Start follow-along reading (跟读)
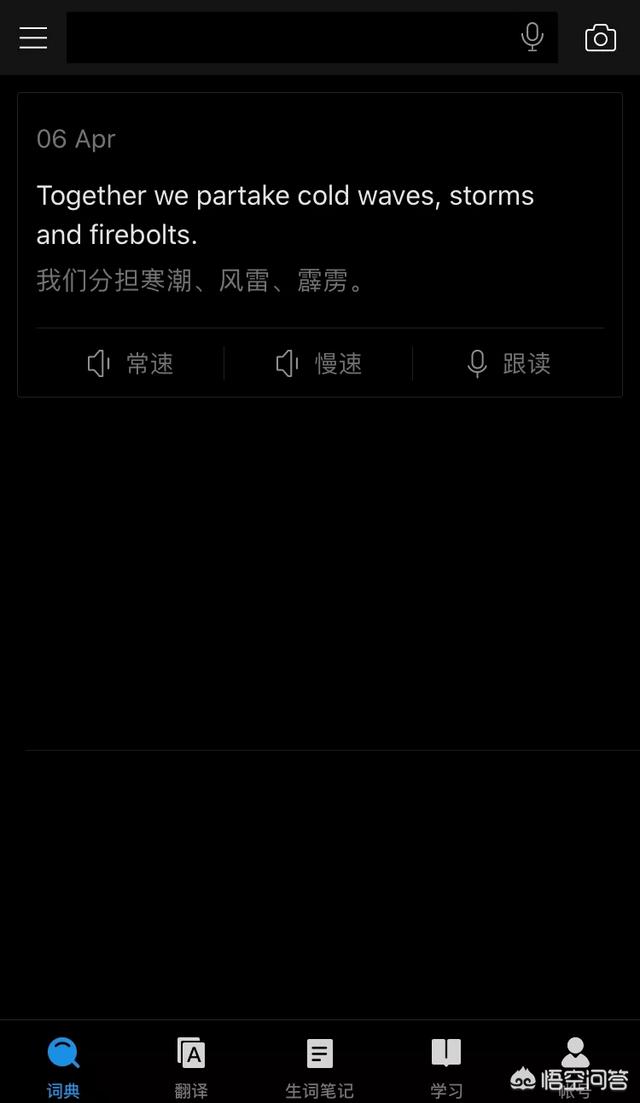 tap(508, 364)
